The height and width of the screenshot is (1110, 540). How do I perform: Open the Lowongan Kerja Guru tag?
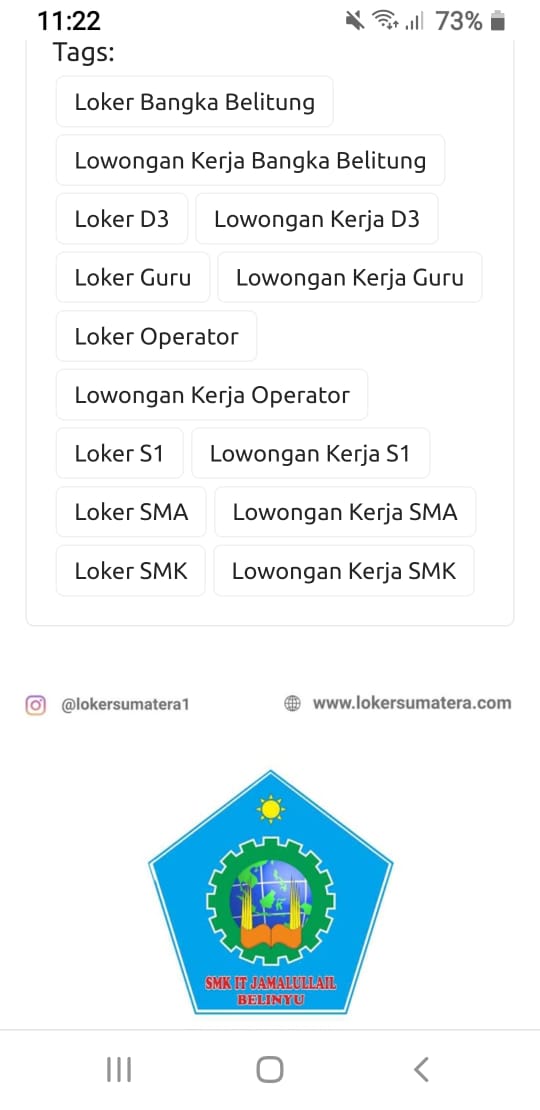point(350,278)
